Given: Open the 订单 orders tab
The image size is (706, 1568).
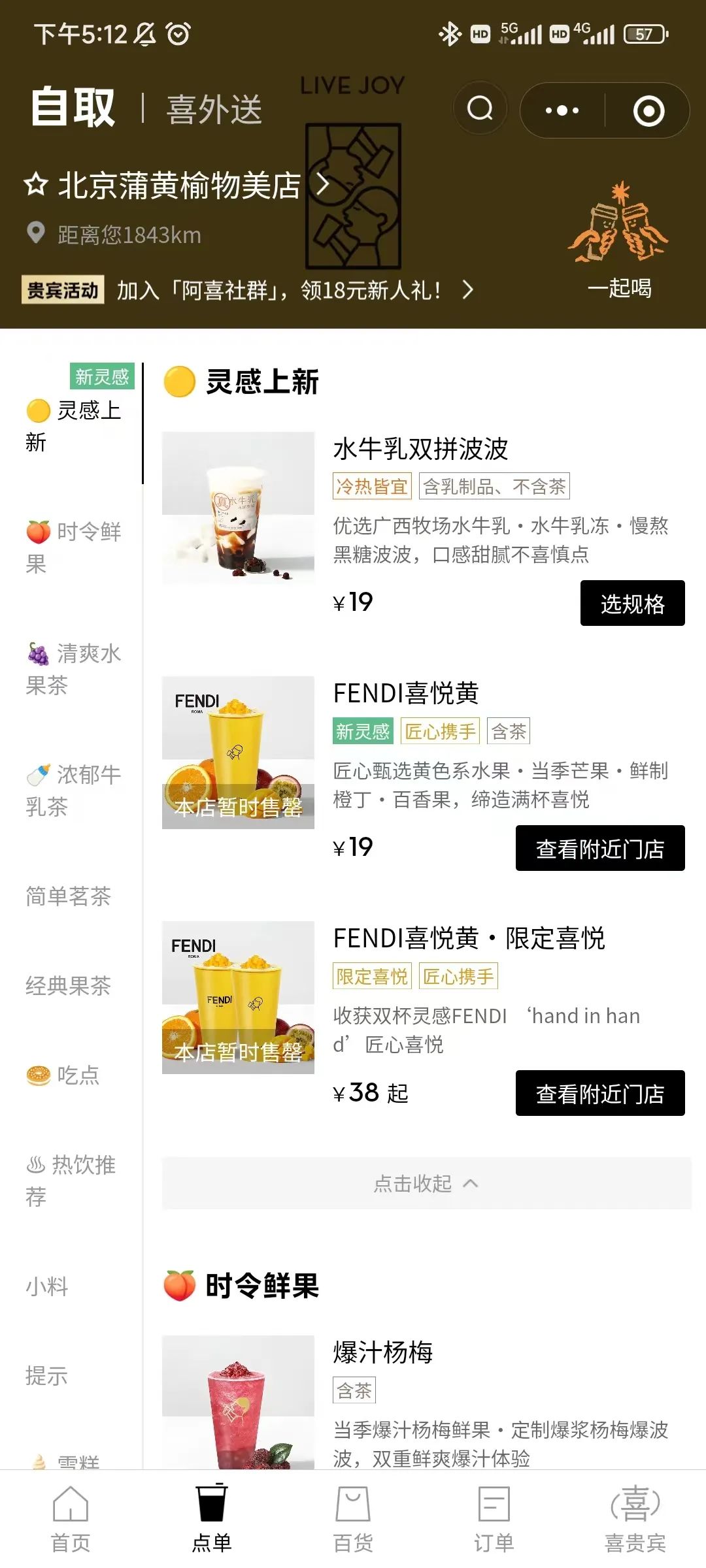Looking at the screenshot, I should coord(494,1519).
